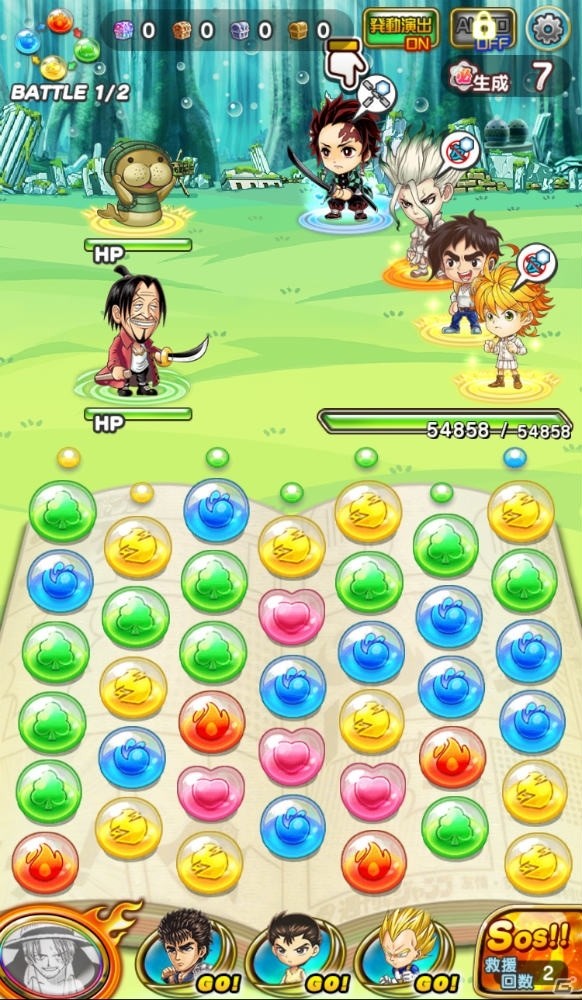This screenshot has height=1000, width=582.
Task: Tap the locked AUTO OFF button
Action: pyautogui.click(x=483, y=29)
